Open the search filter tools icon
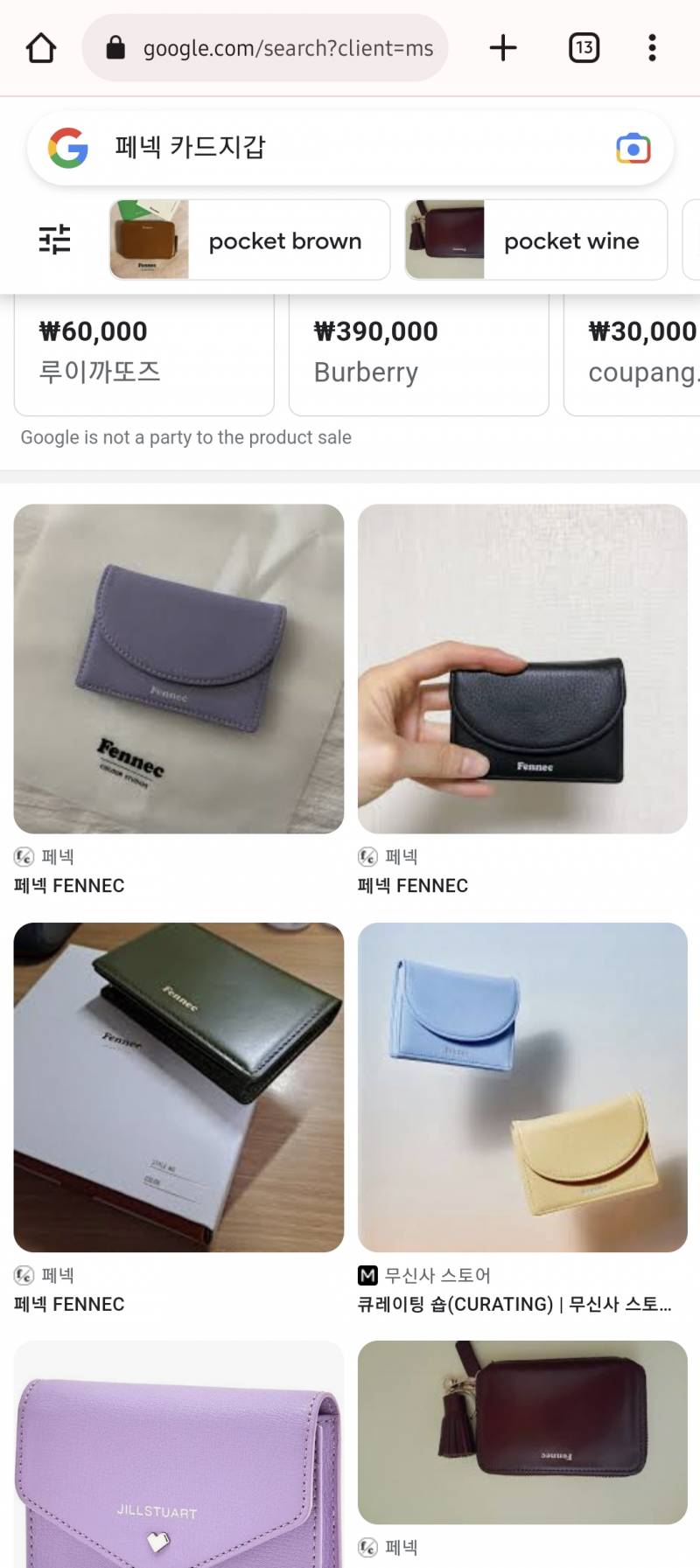The height and width of the screenshot is (1568, 700). click(x=54, y=240)
